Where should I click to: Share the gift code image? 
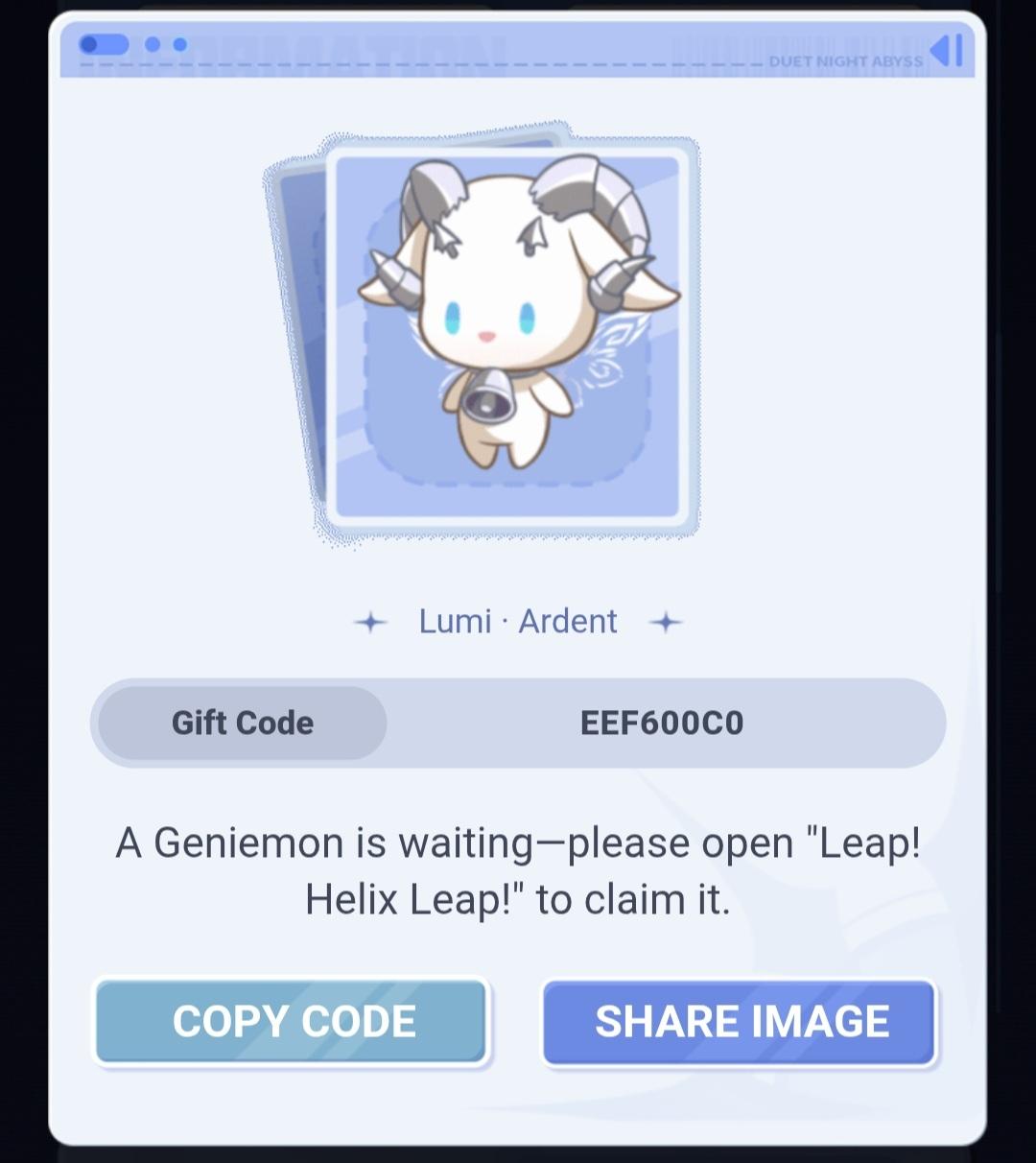pos(740,1022)
